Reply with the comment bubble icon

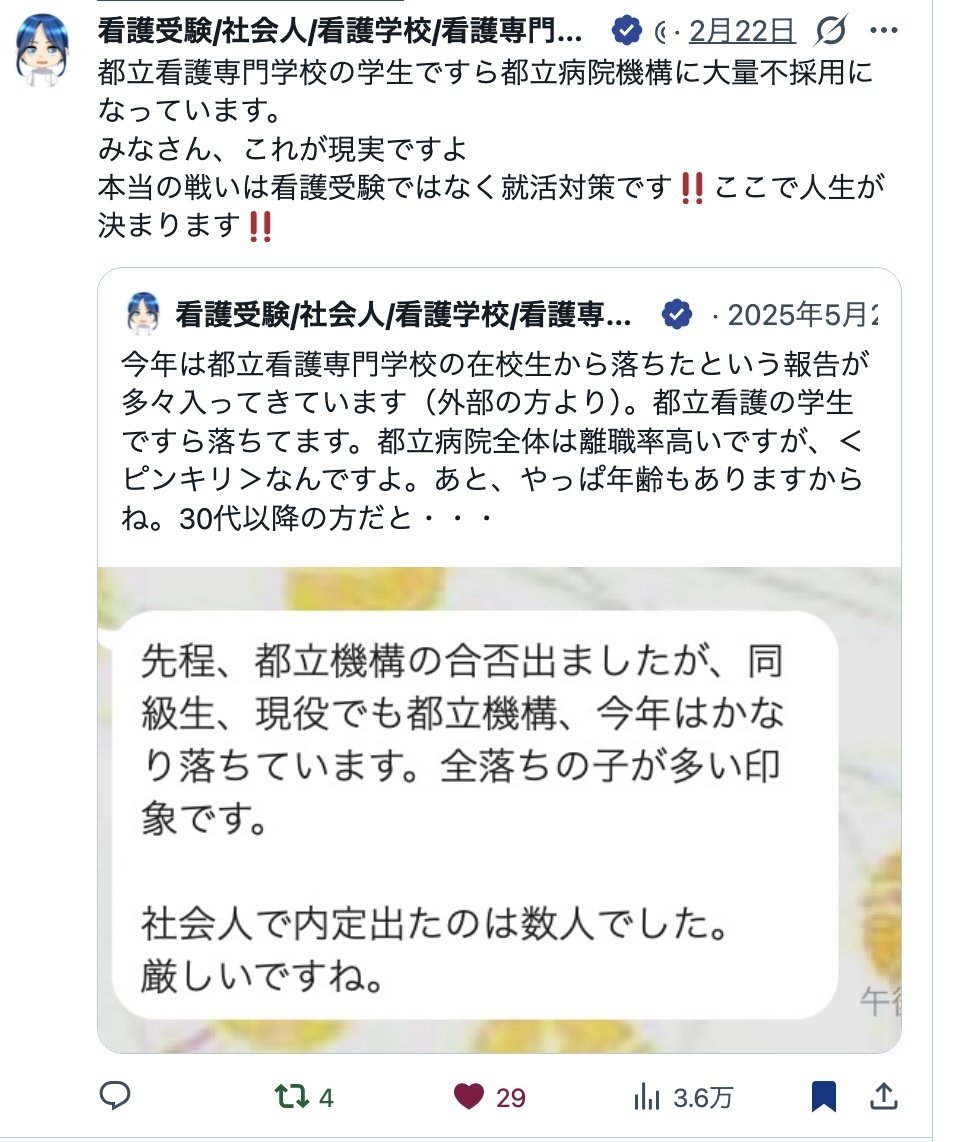[x=114, y=1095]
